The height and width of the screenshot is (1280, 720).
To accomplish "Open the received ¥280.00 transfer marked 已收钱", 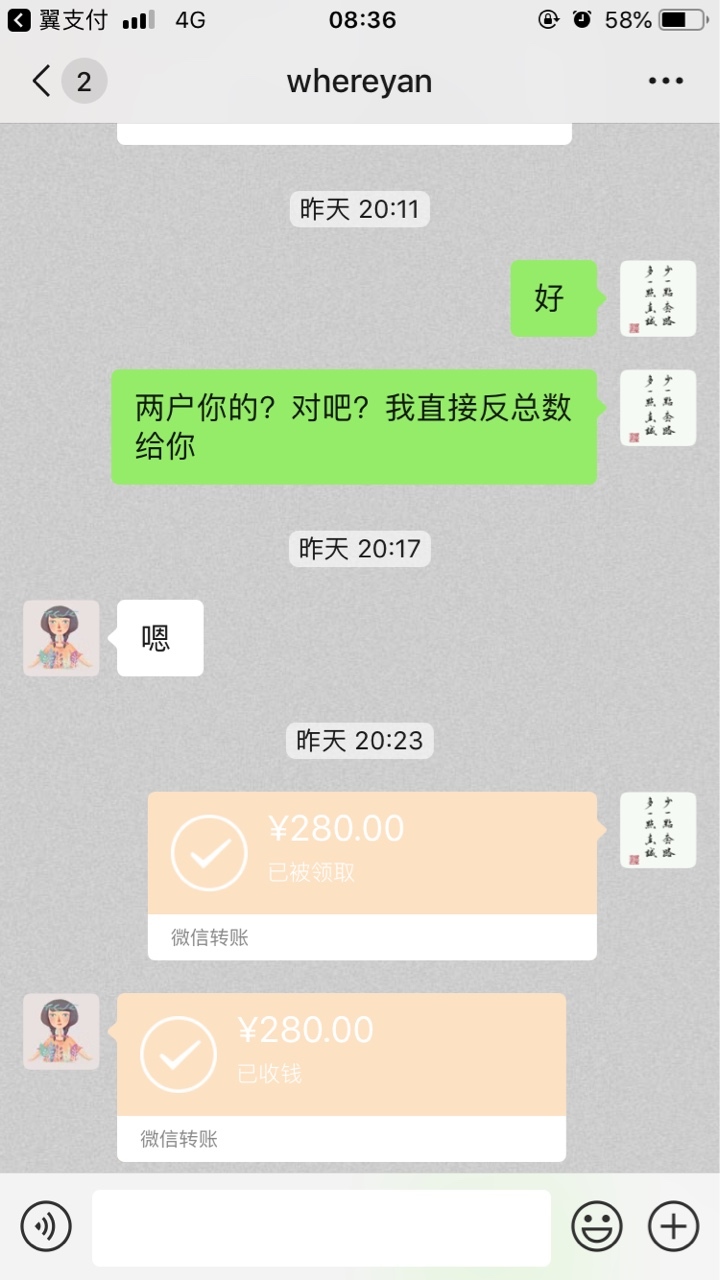I will tap(341, 1077).
